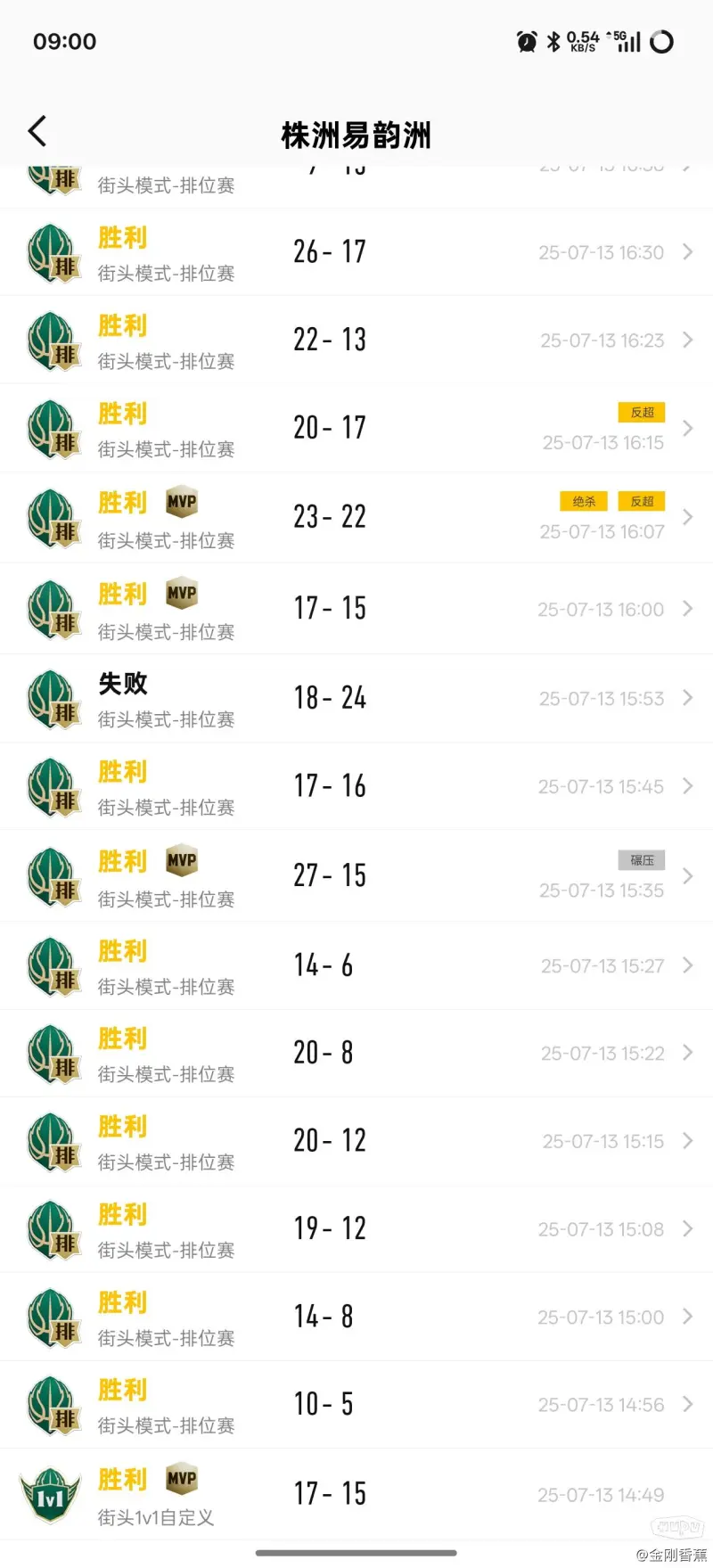Open the 18-24 loss record
The height and width of the screenshot is (1568, 713).
tap(356, 698)
